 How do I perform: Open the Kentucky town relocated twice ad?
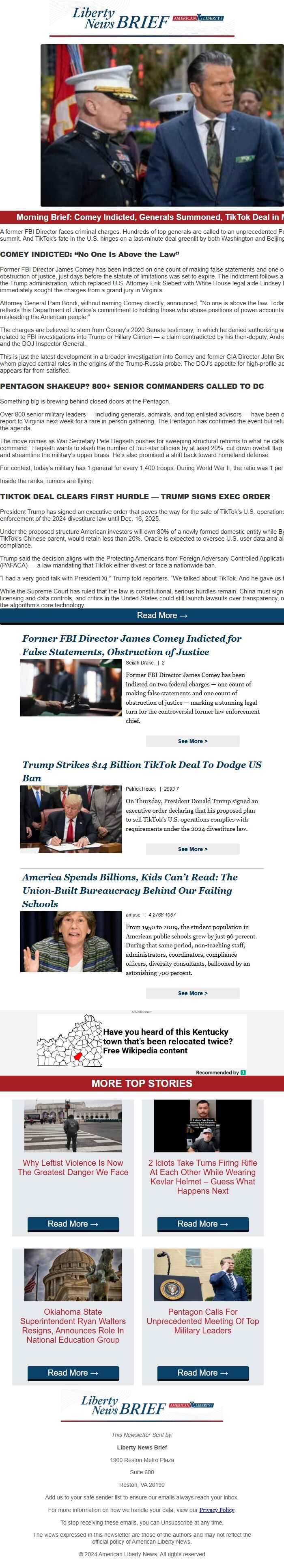point(142,1042)
